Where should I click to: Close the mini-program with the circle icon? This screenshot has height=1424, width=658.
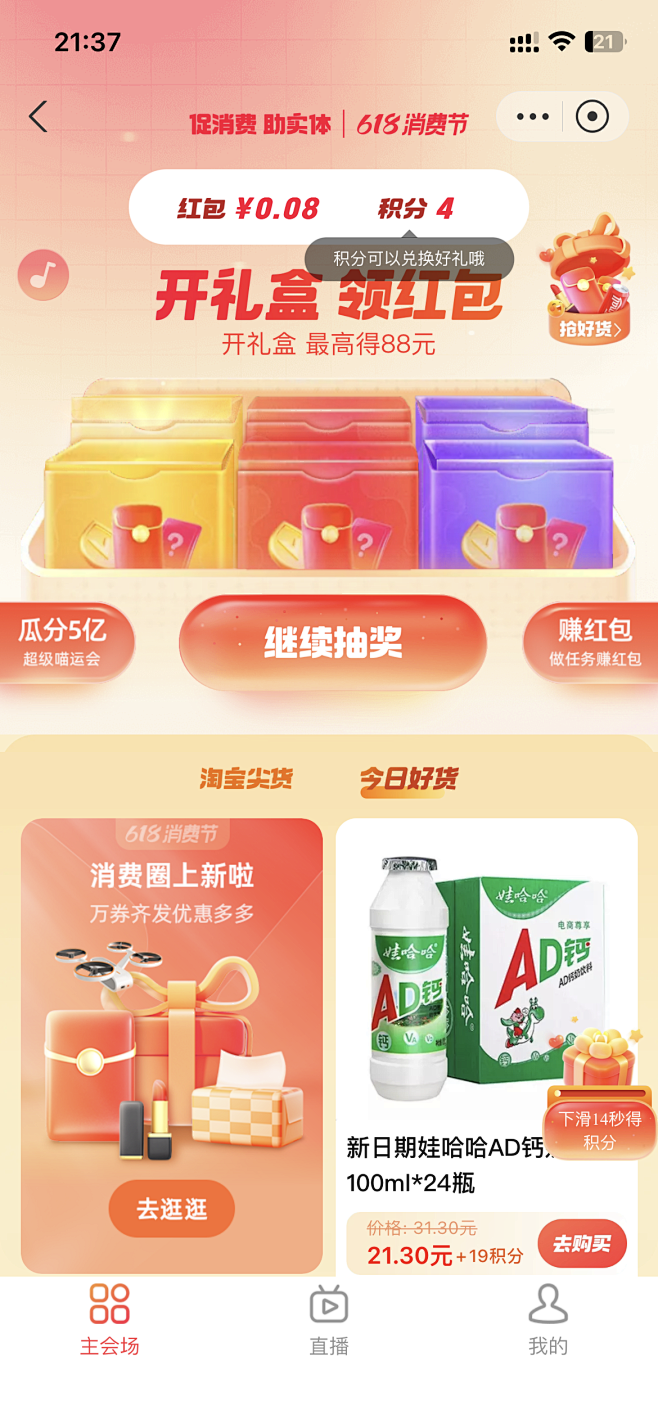[592, 117]
